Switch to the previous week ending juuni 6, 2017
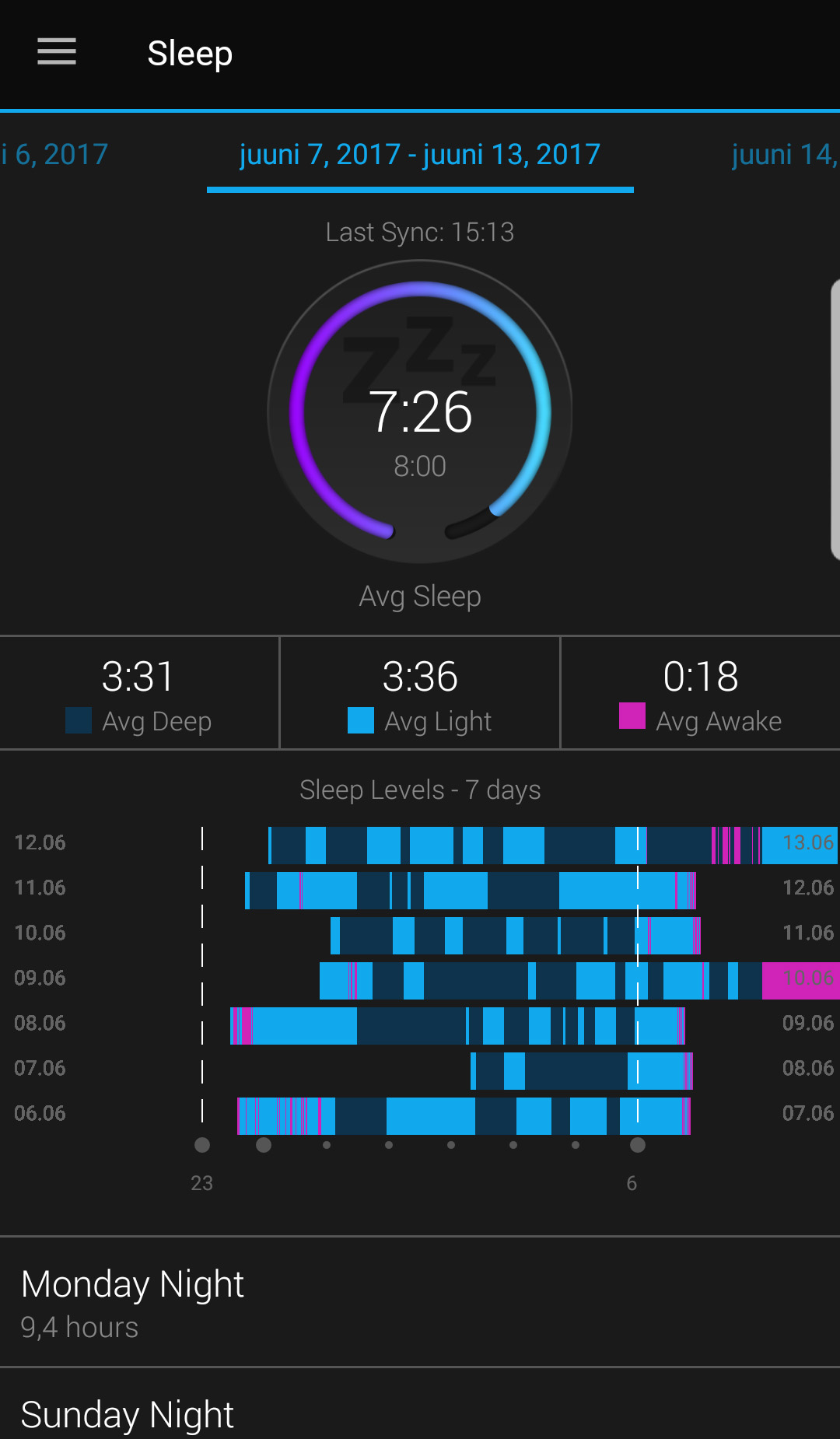This screenshot has width=840, height=1439. [54, 154]
